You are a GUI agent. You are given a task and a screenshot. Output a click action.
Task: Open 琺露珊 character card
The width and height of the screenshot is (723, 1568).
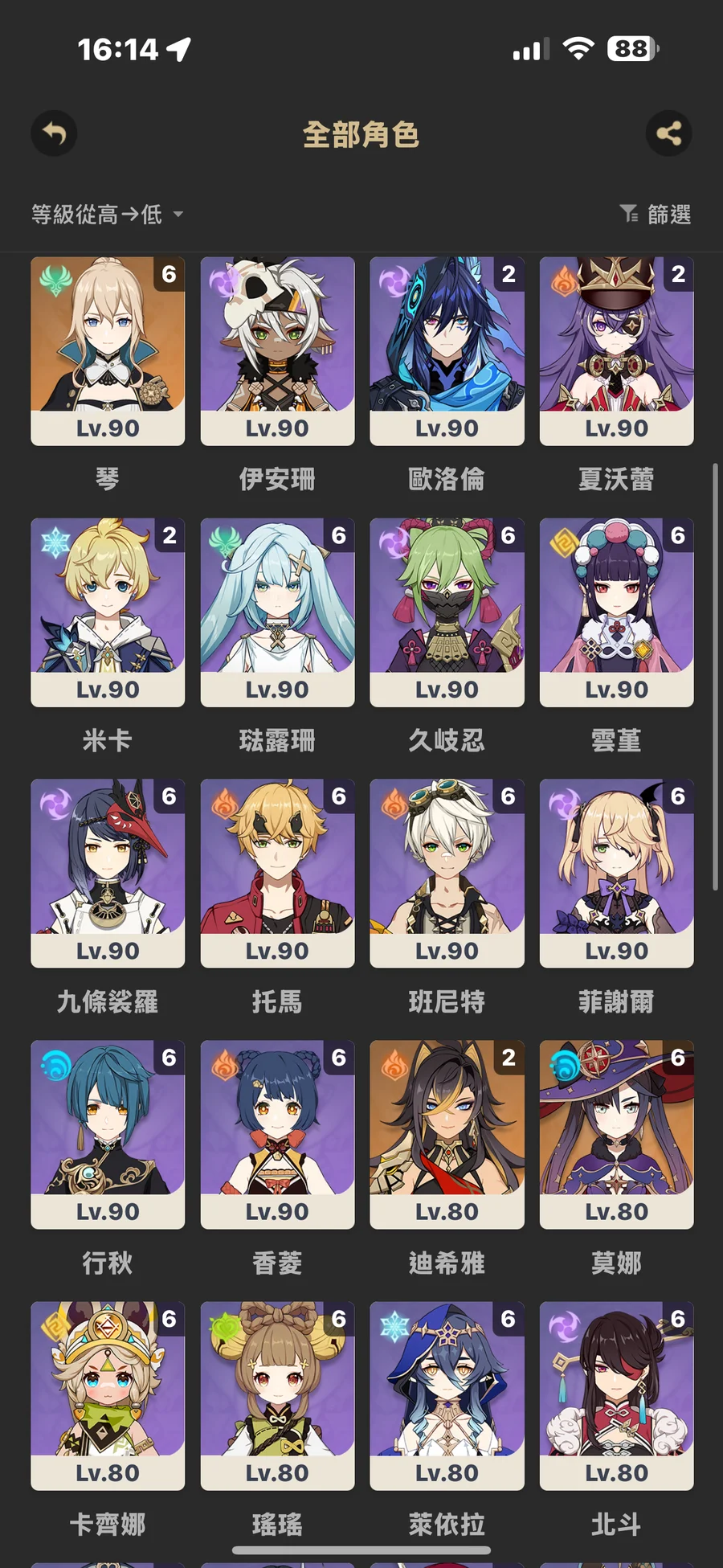[277, 612]
